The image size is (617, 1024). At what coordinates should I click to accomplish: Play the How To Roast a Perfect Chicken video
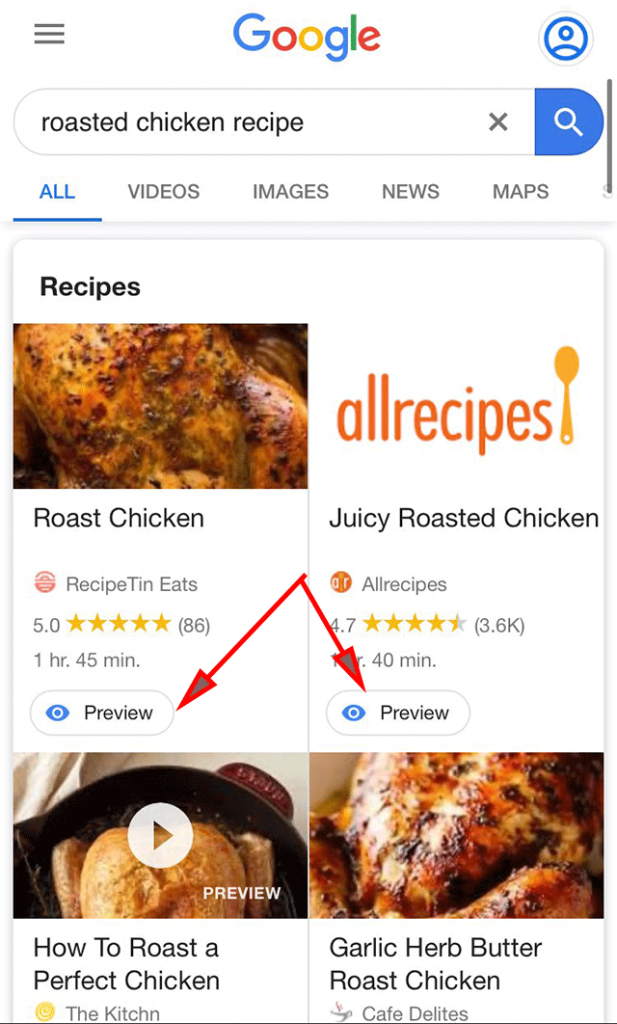[x=160, y=835]
